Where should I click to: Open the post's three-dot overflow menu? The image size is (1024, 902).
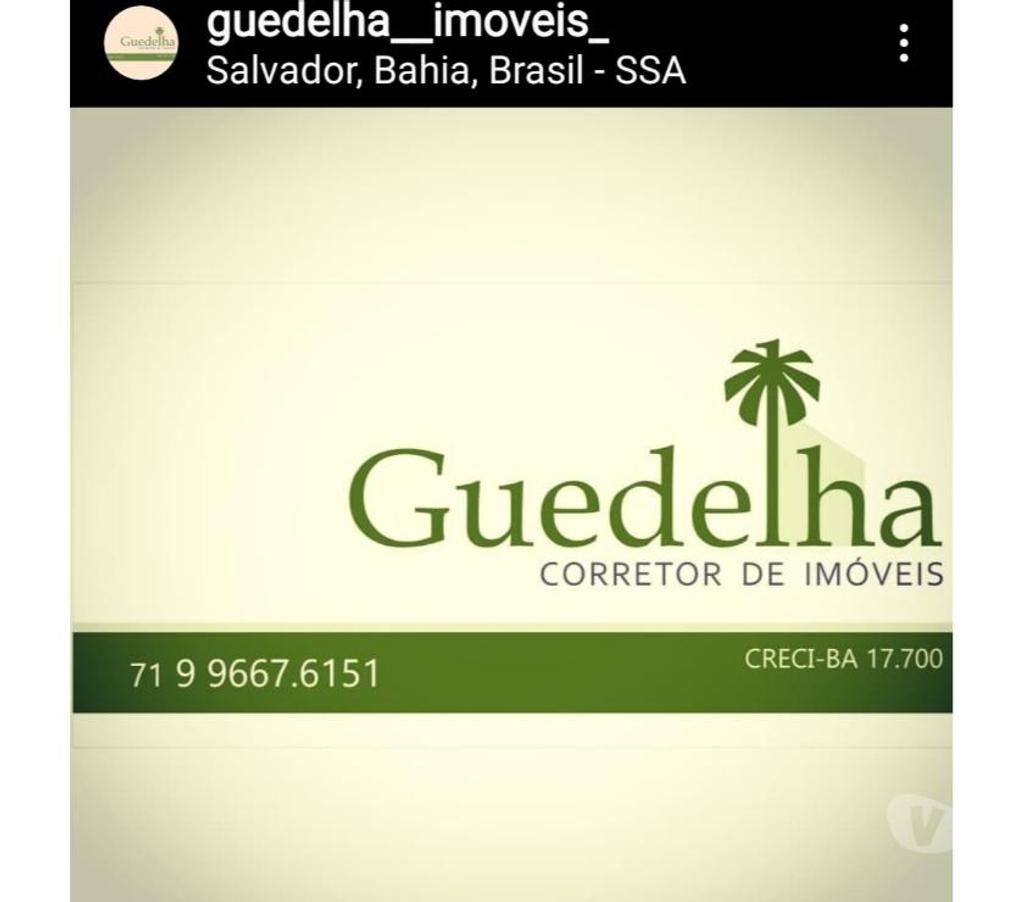[903, 43]
